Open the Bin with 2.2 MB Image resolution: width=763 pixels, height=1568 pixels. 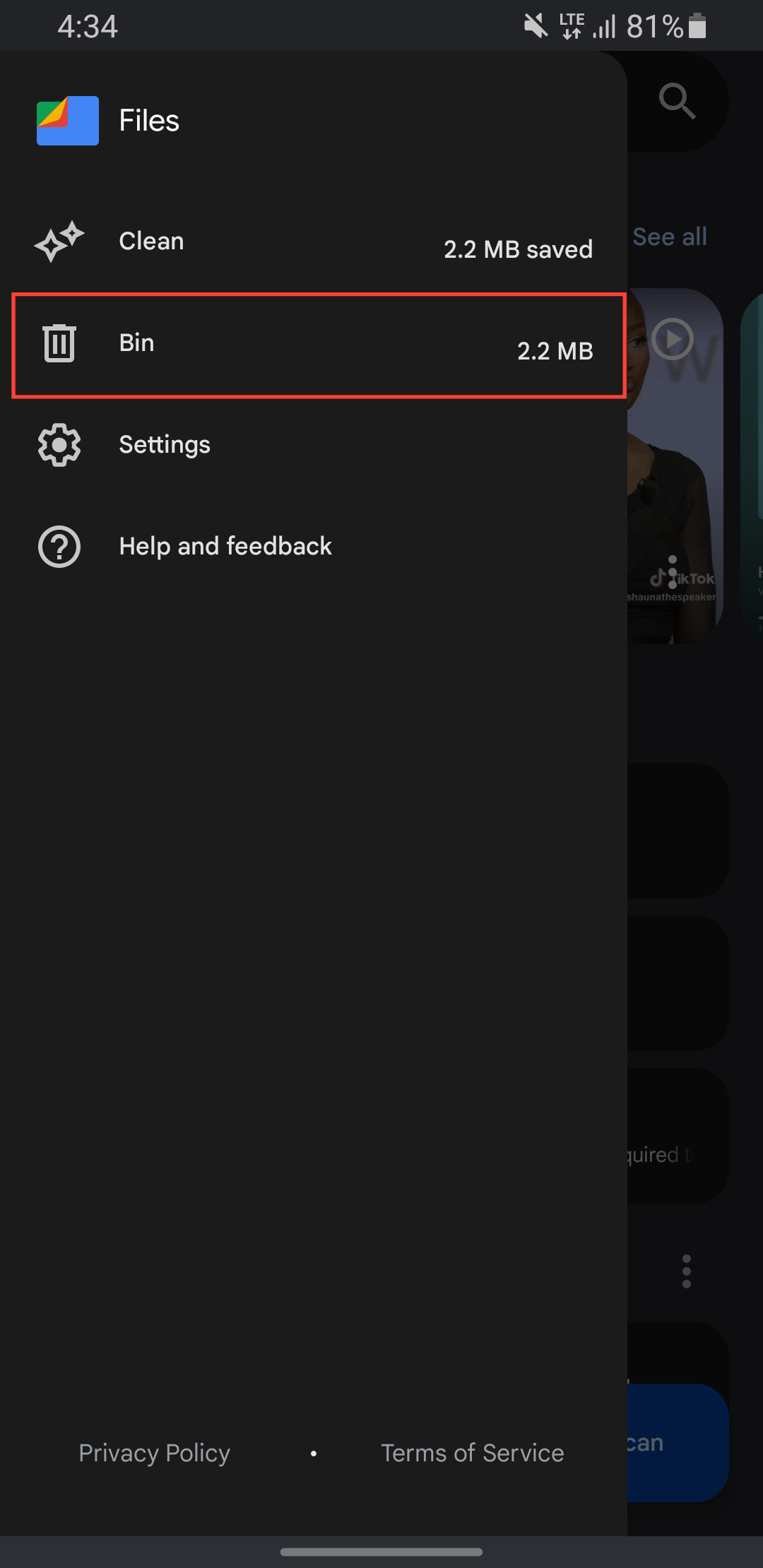click(x=318, y=345)
